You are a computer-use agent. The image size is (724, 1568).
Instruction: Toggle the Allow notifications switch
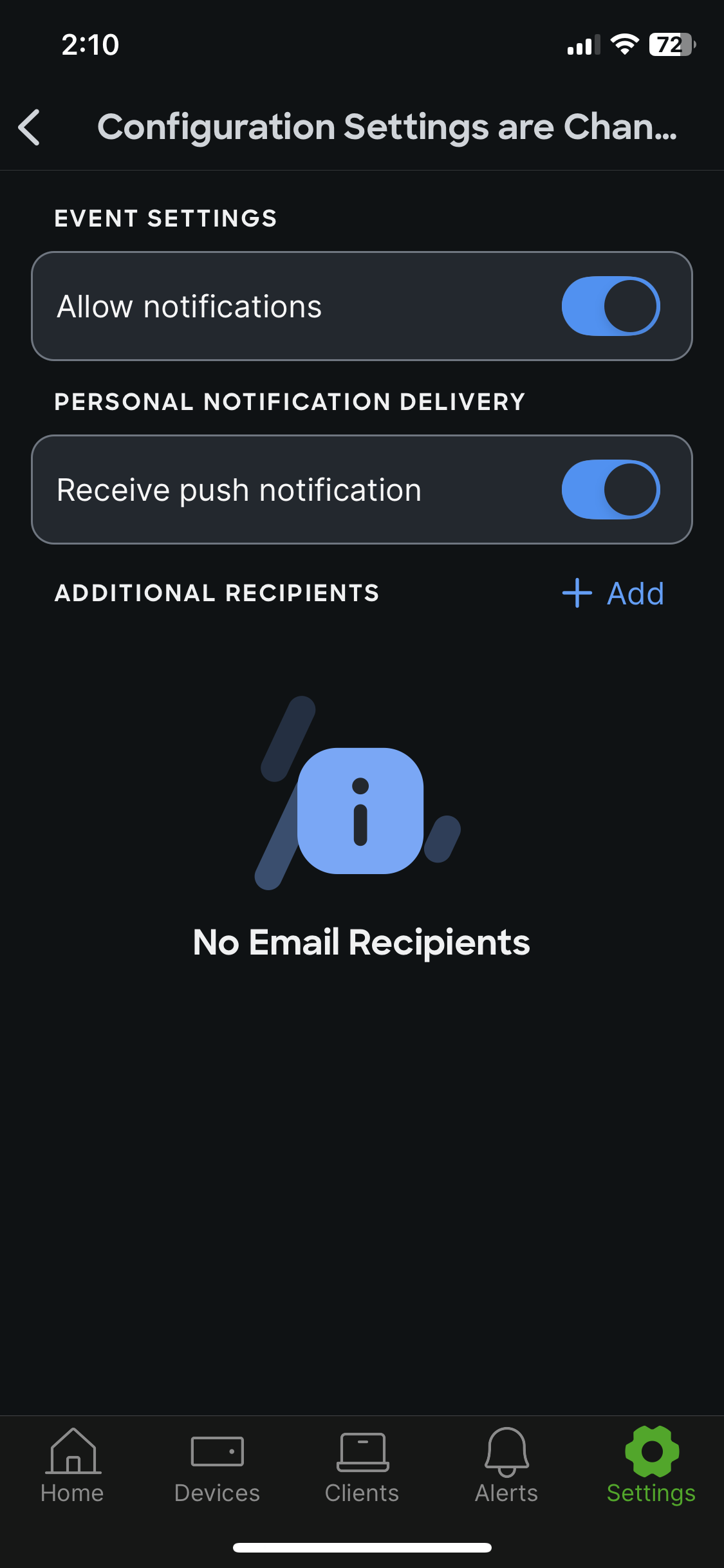click(611, 306)
